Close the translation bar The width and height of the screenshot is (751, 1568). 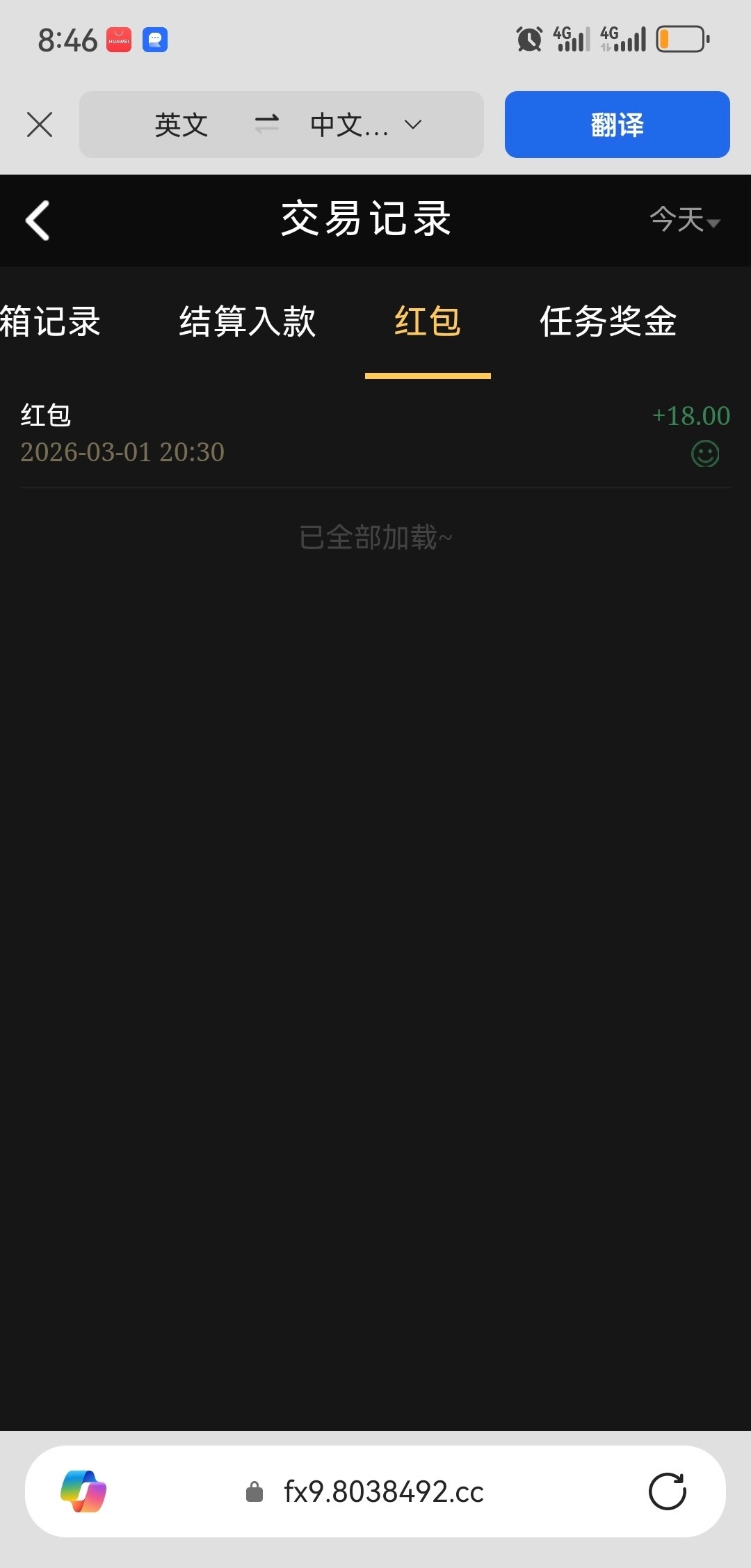pyautogui.click(x=40, y=125)
